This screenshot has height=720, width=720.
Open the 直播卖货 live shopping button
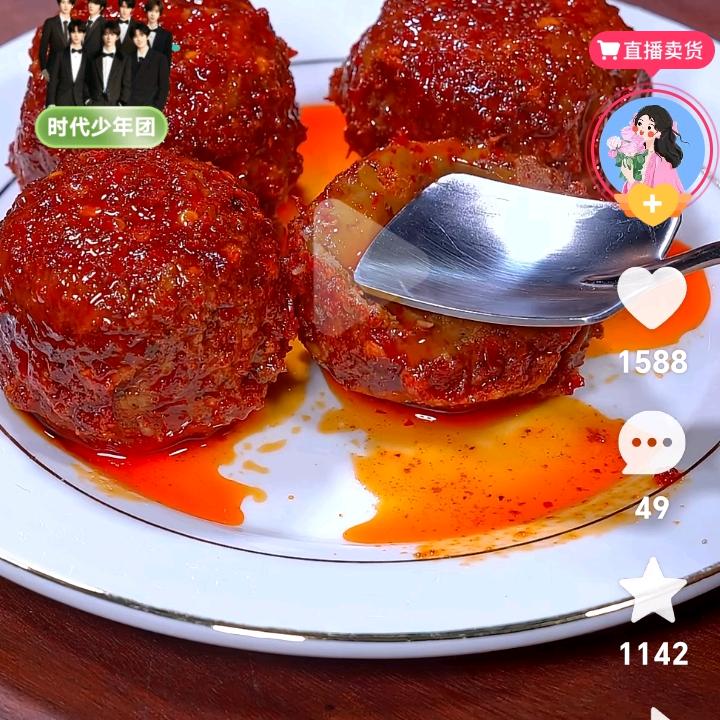651,51
